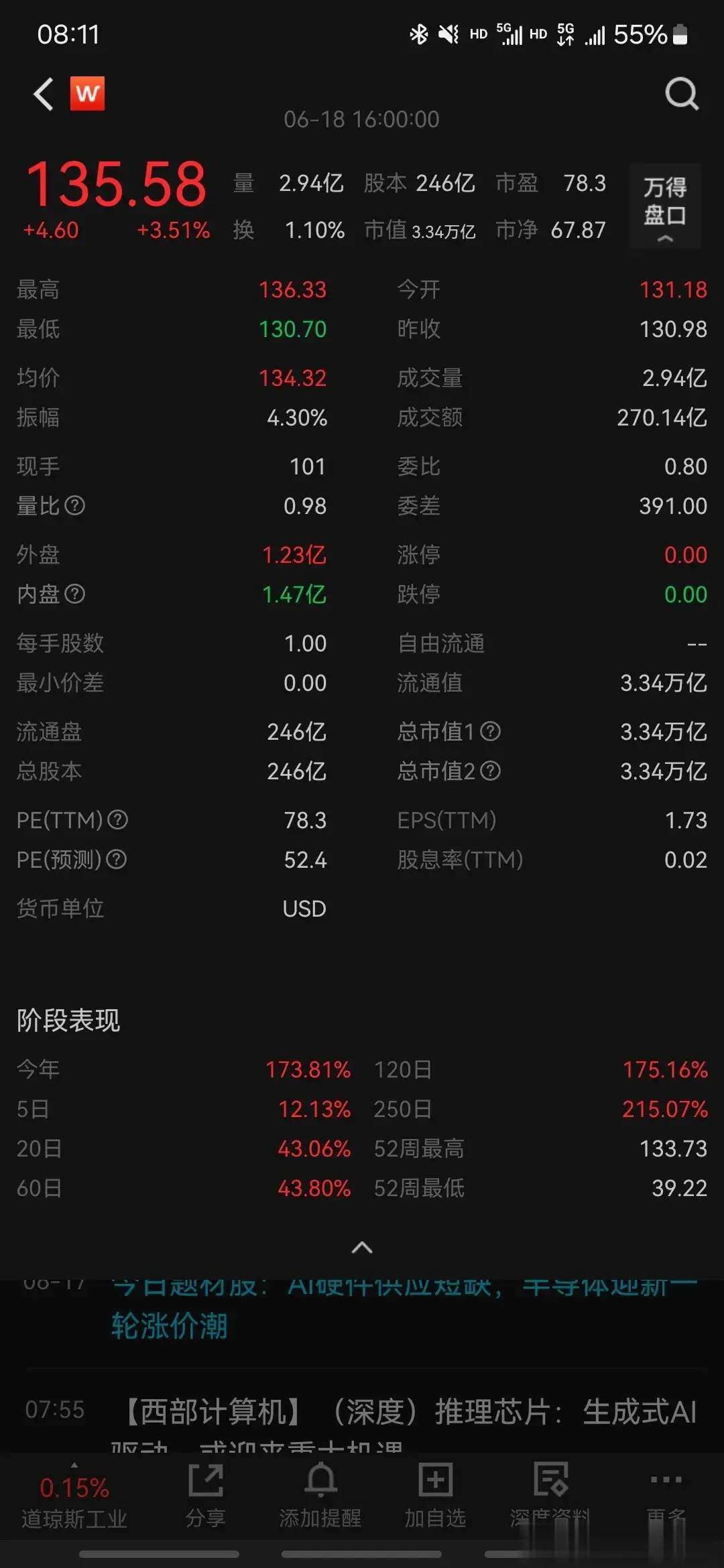Tap the help icon beside 总市值2

tap(491, 771)
